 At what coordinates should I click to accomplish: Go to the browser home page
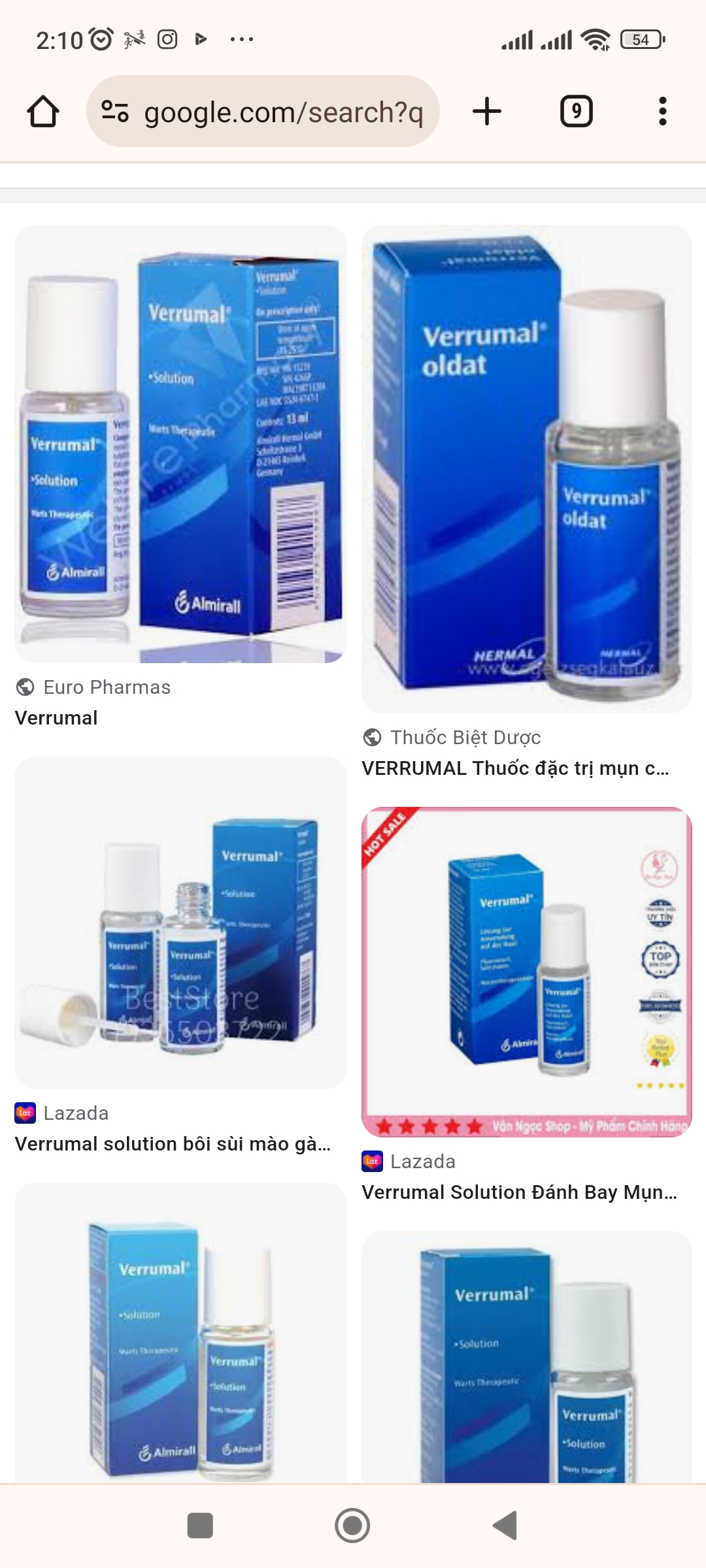pyautogui.click(x=43, y=112)
